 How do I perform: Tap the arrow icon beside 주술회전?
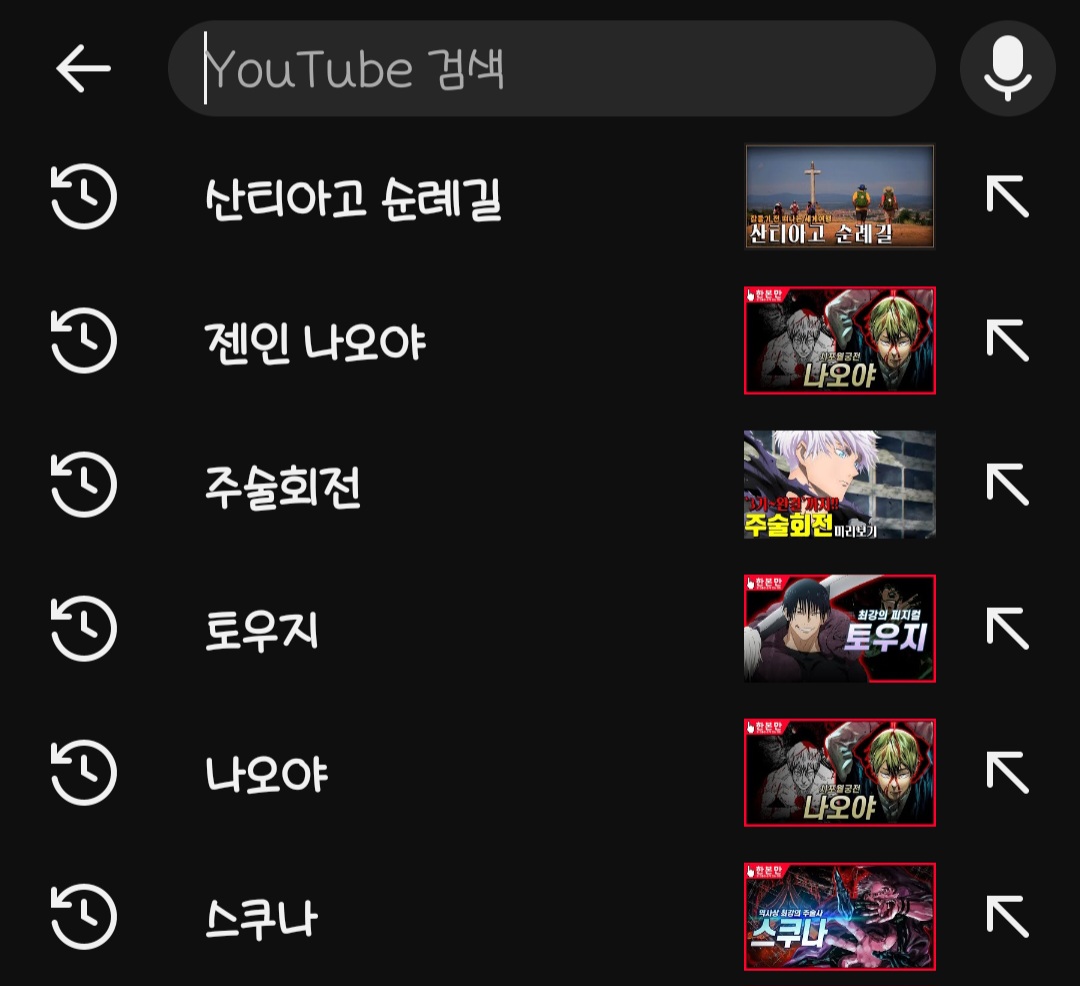point(1007,485)
